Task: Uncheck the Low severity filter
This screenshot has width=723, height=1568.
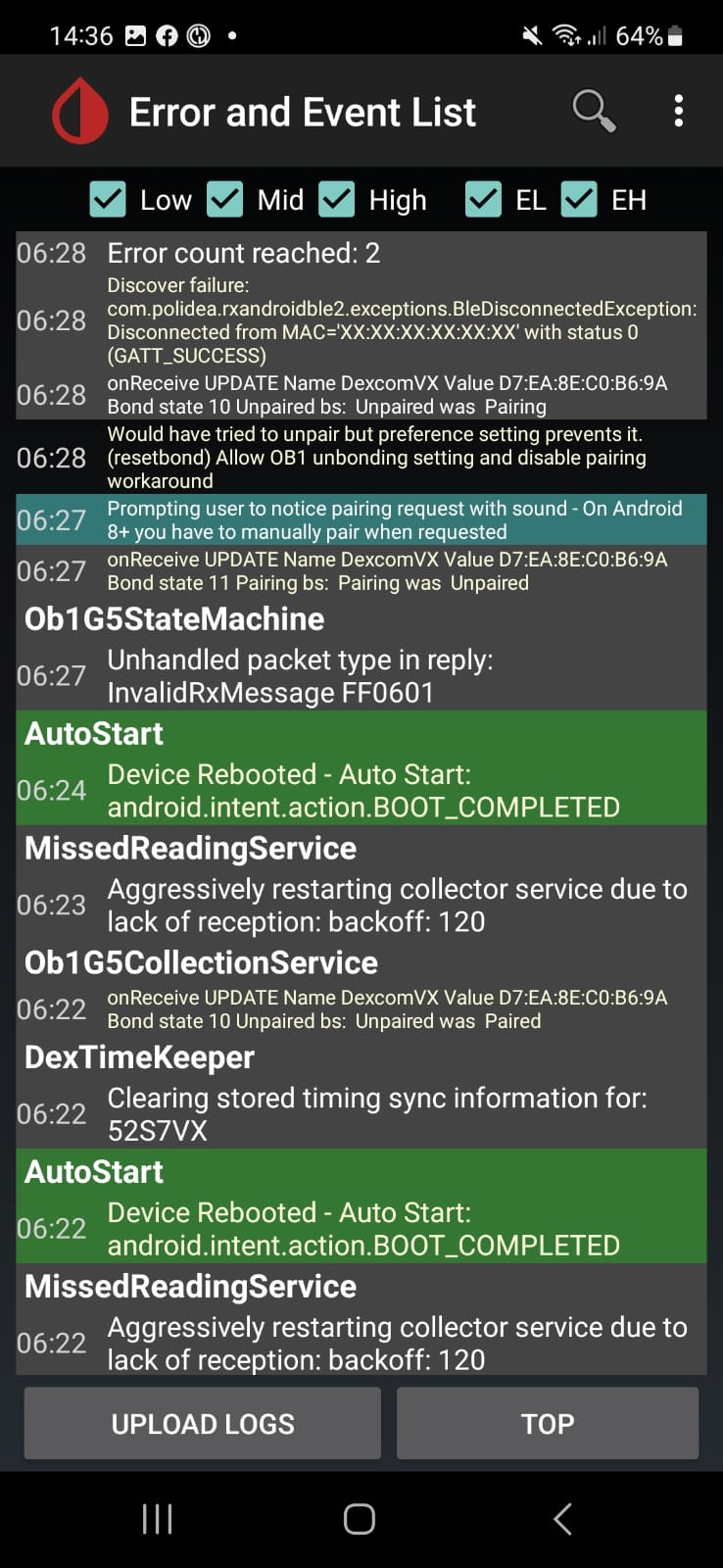Action: (x=108, y=199)
